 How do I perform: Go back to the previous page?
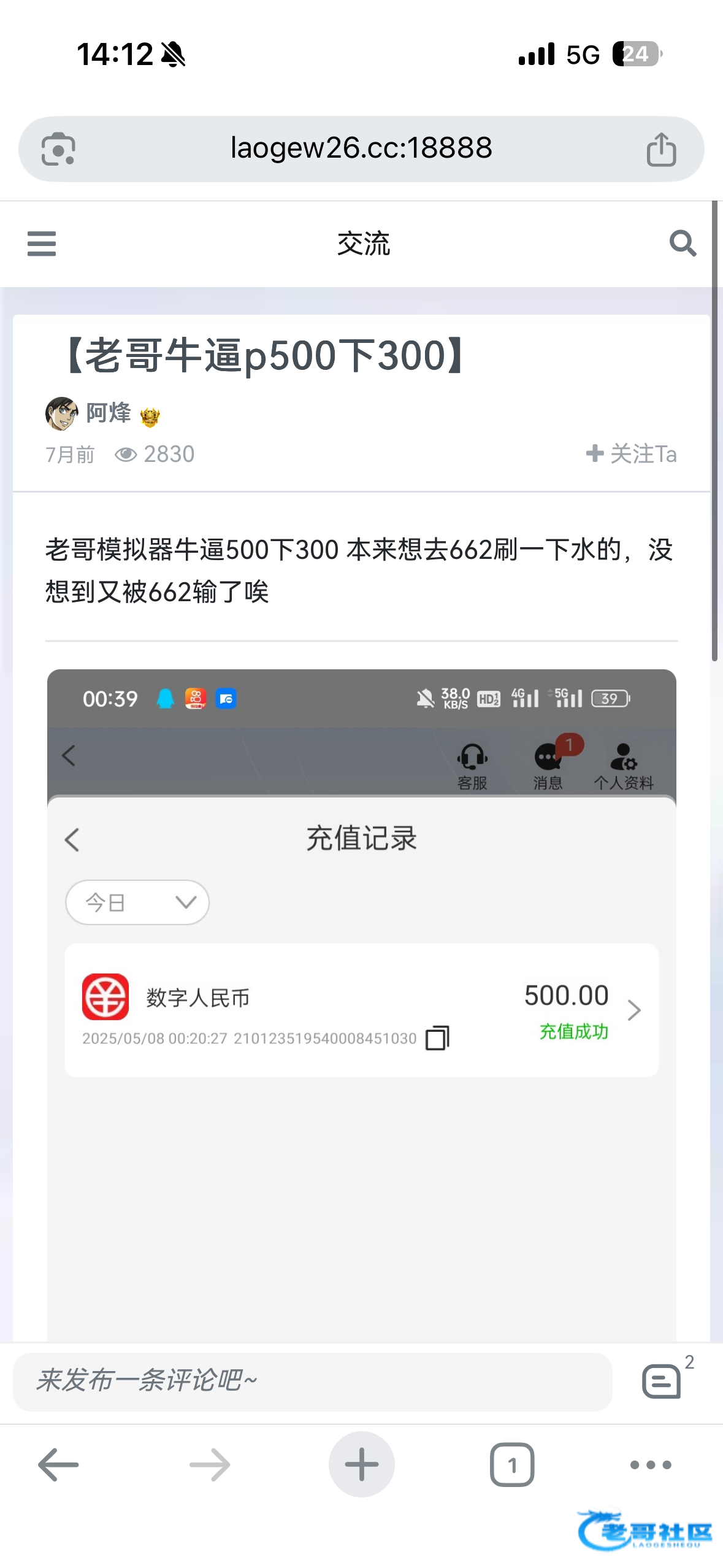tap(58, 1464)
